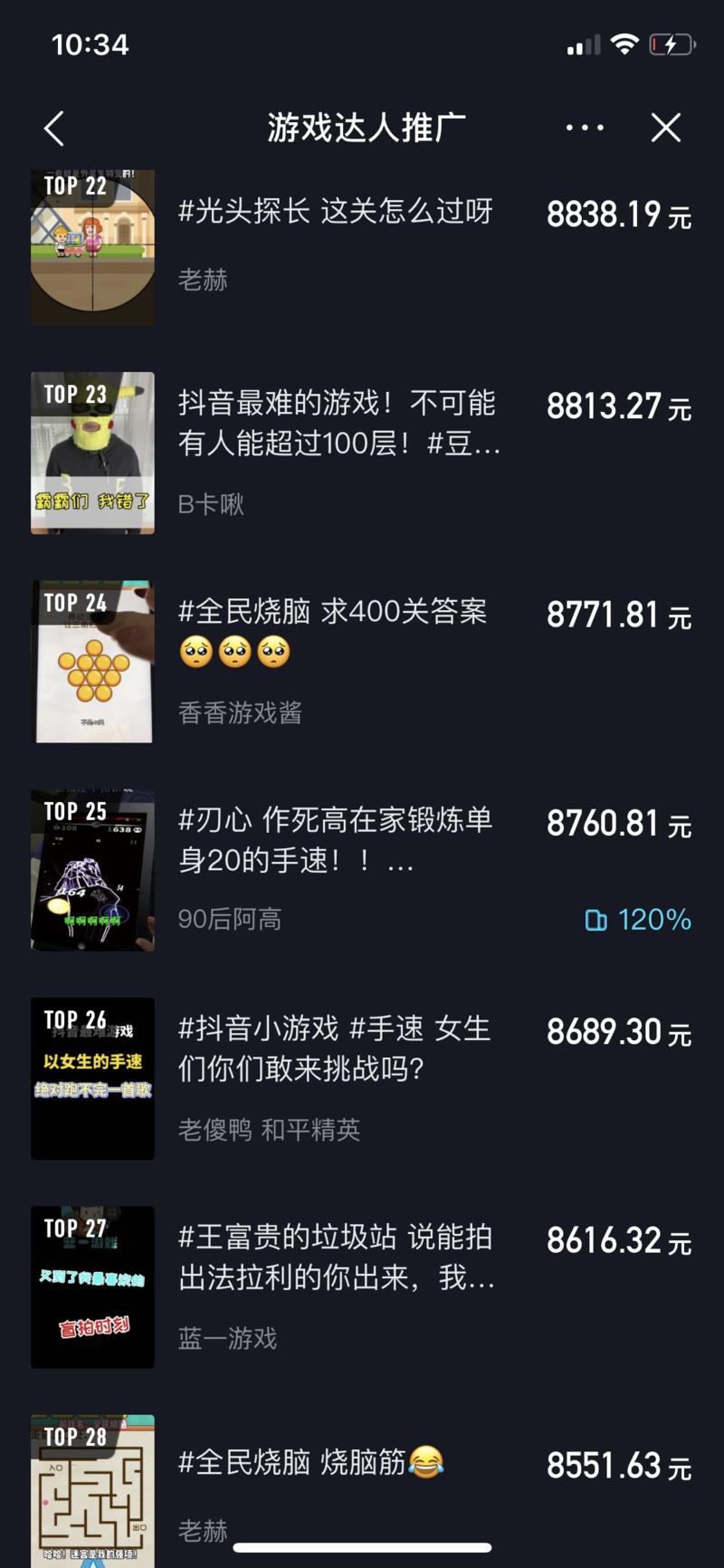724x1568 pixels.
Task: Tap the blue booster icon next to 120%
Action: pos(596,920)
